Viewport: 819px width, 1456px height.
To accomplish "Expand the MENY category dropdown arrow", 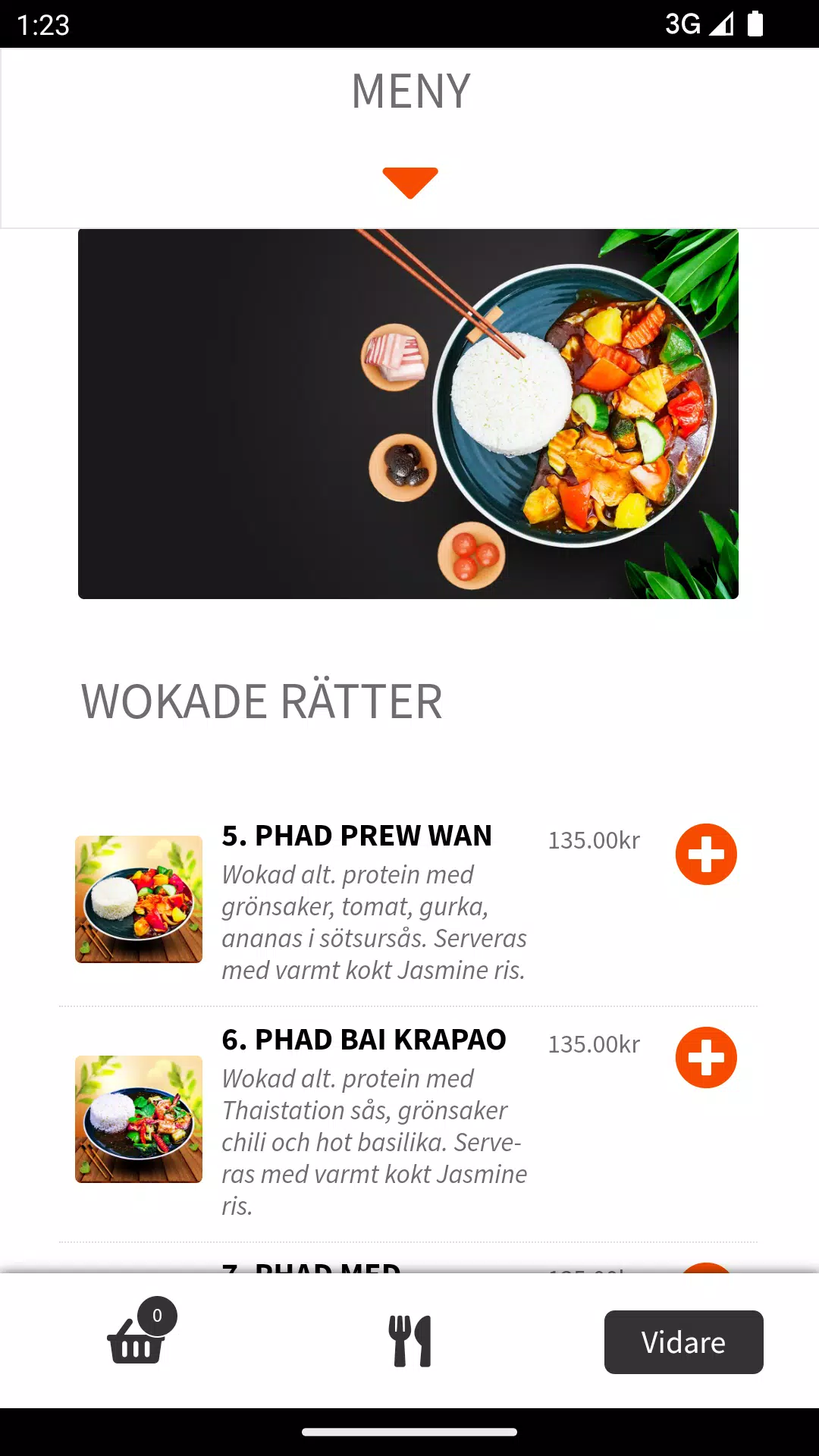I will (x=410, y=182).
